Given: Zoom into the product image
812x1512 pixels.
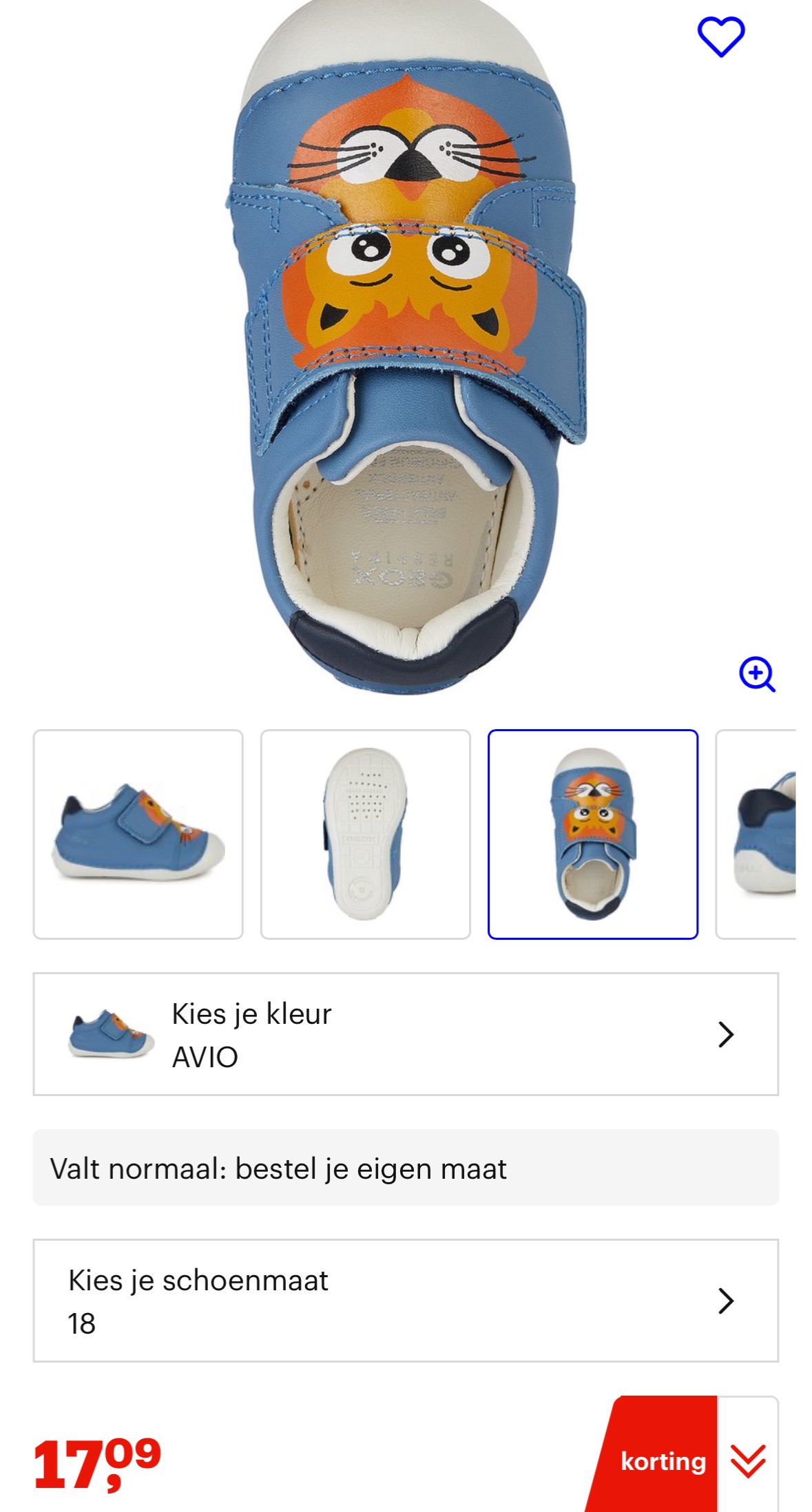Looking at the screenshot, I should [x=757, y=674].
